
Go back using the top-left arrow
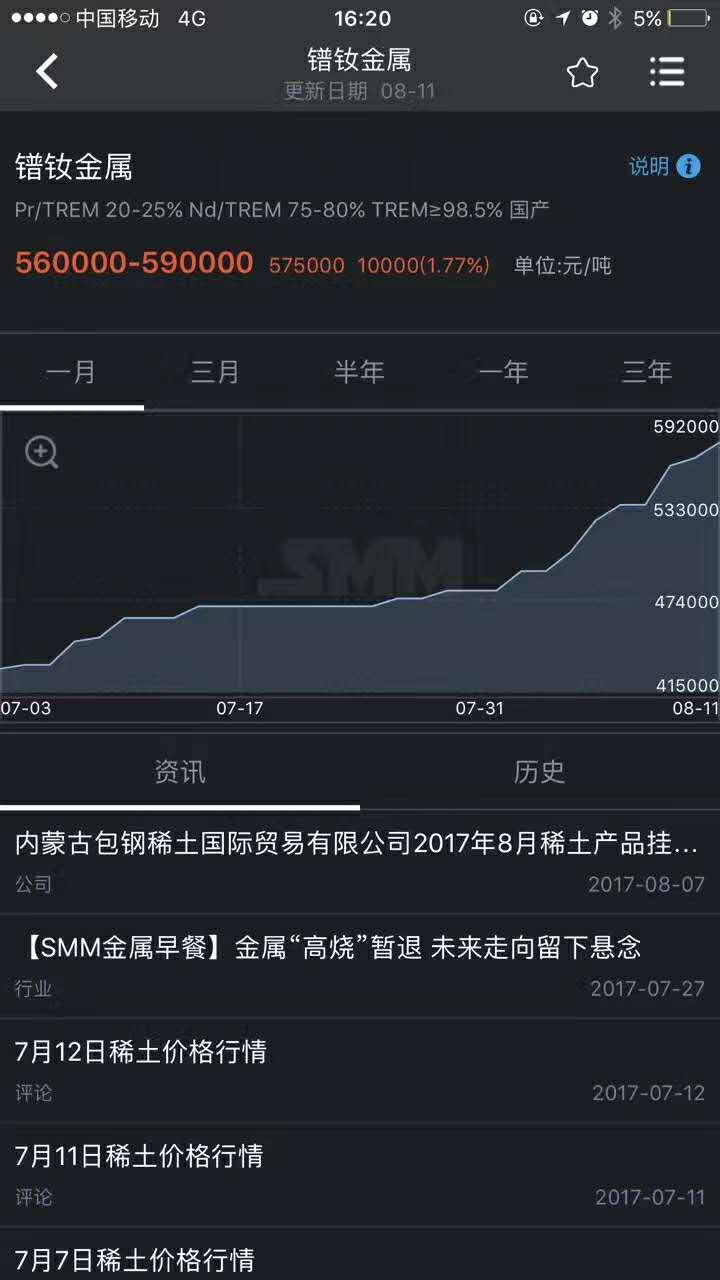pos(47,71)
